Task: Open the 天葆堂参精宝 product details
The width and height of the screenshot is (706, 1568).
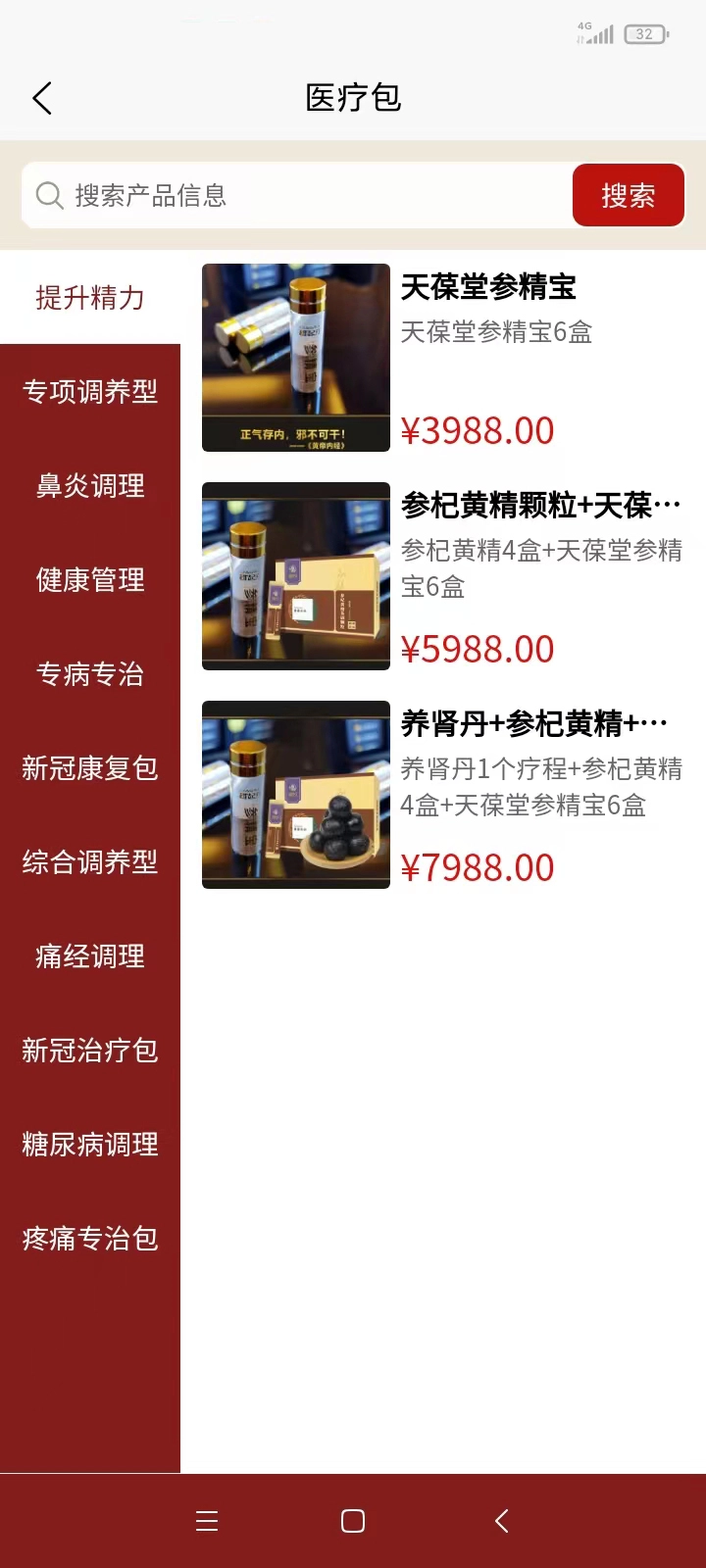Action: pos(489,288)
